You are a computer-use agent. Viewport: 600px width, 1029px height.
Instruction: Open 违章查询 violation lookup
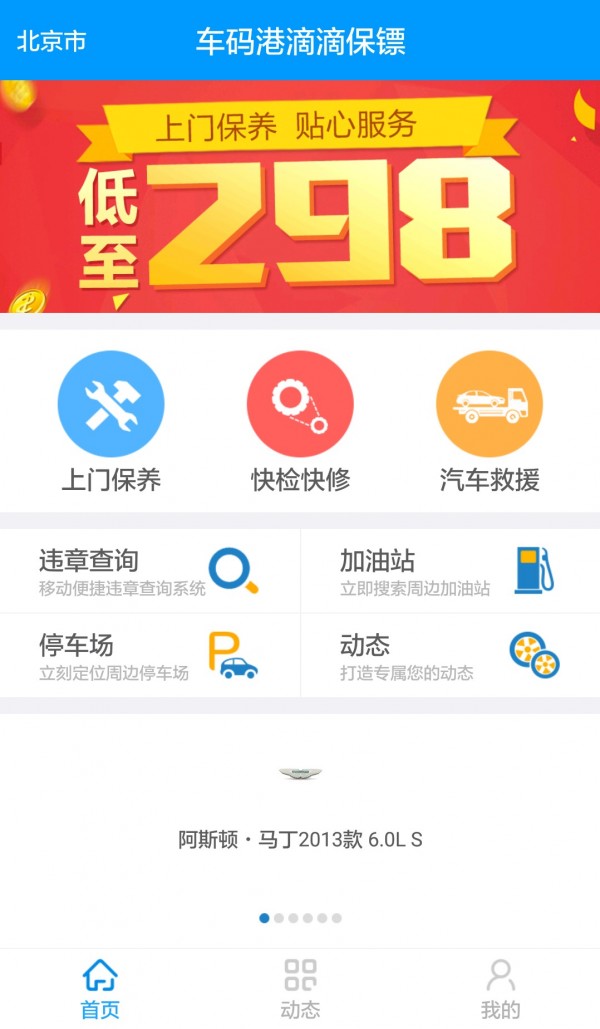[150, 571]
